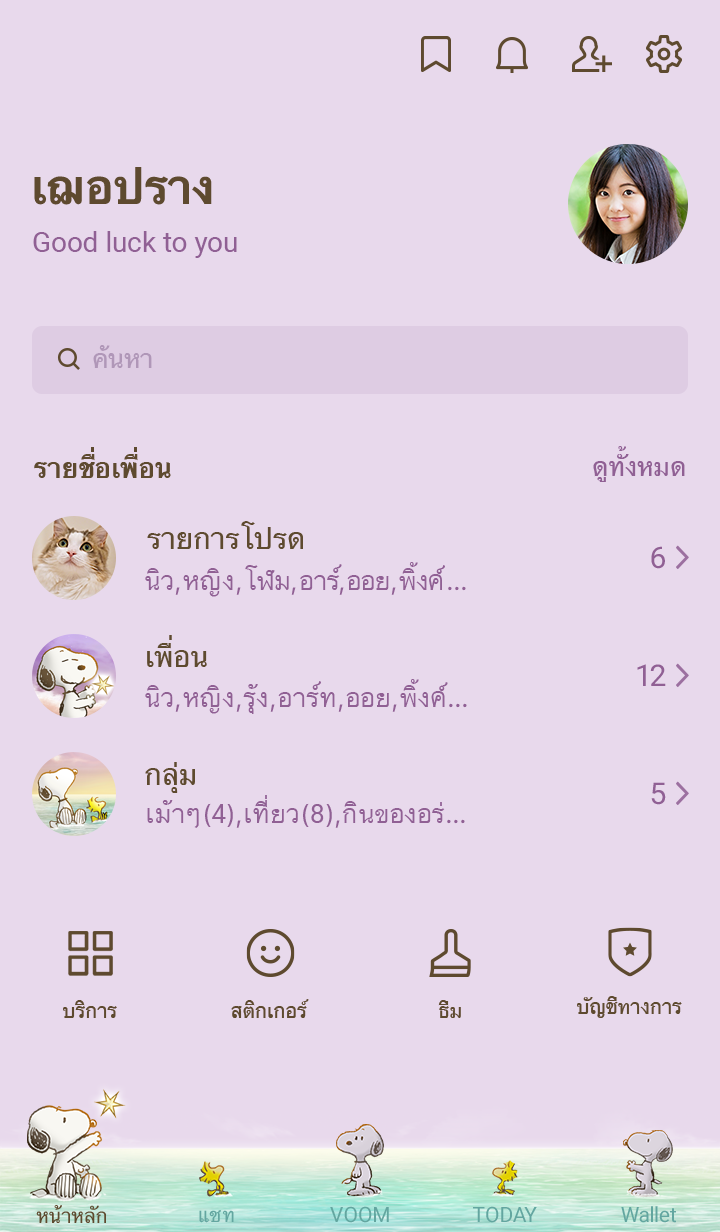View the profile photo of เฌอปราง
Image resolution: width=720 pixels, height=1232 pixels.
628,204
